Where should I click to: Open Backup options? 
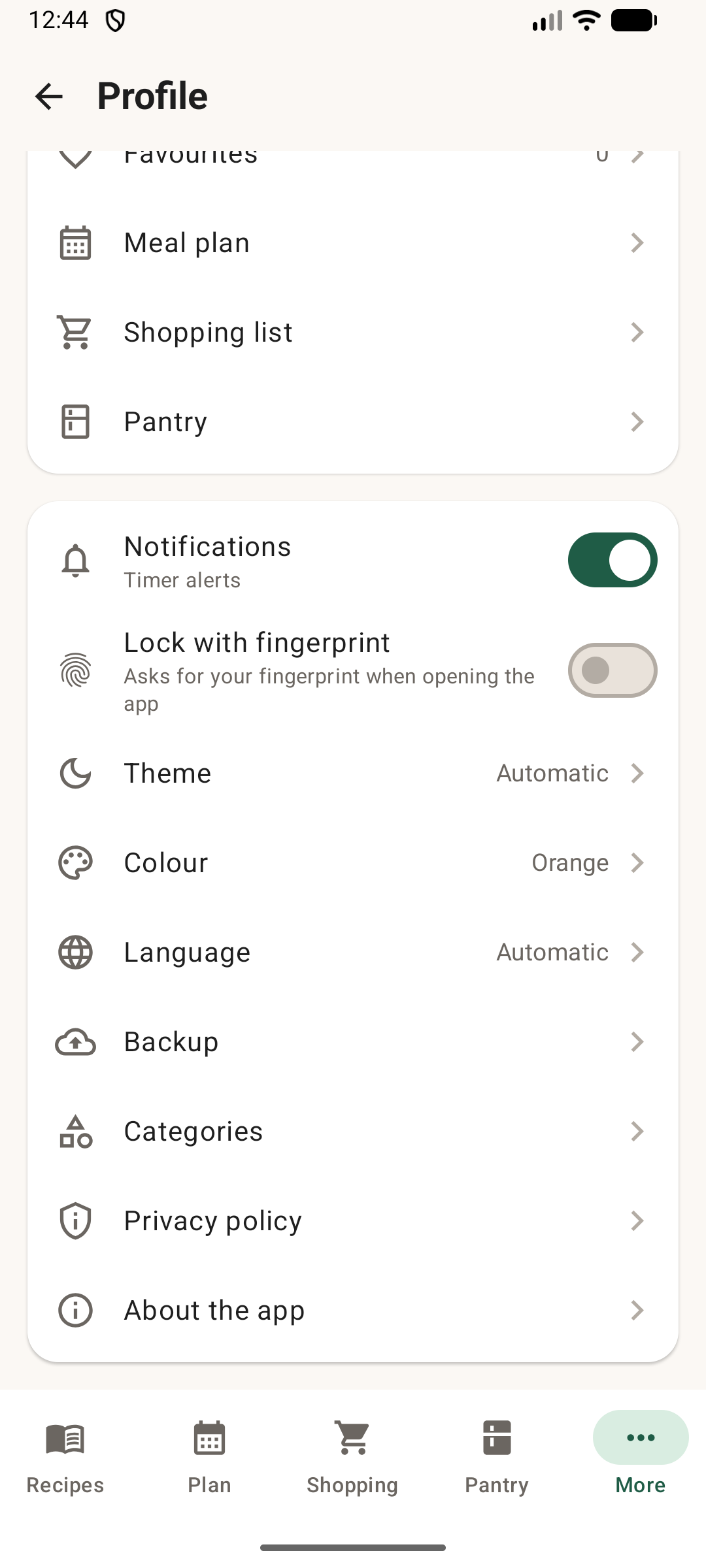353,1042
